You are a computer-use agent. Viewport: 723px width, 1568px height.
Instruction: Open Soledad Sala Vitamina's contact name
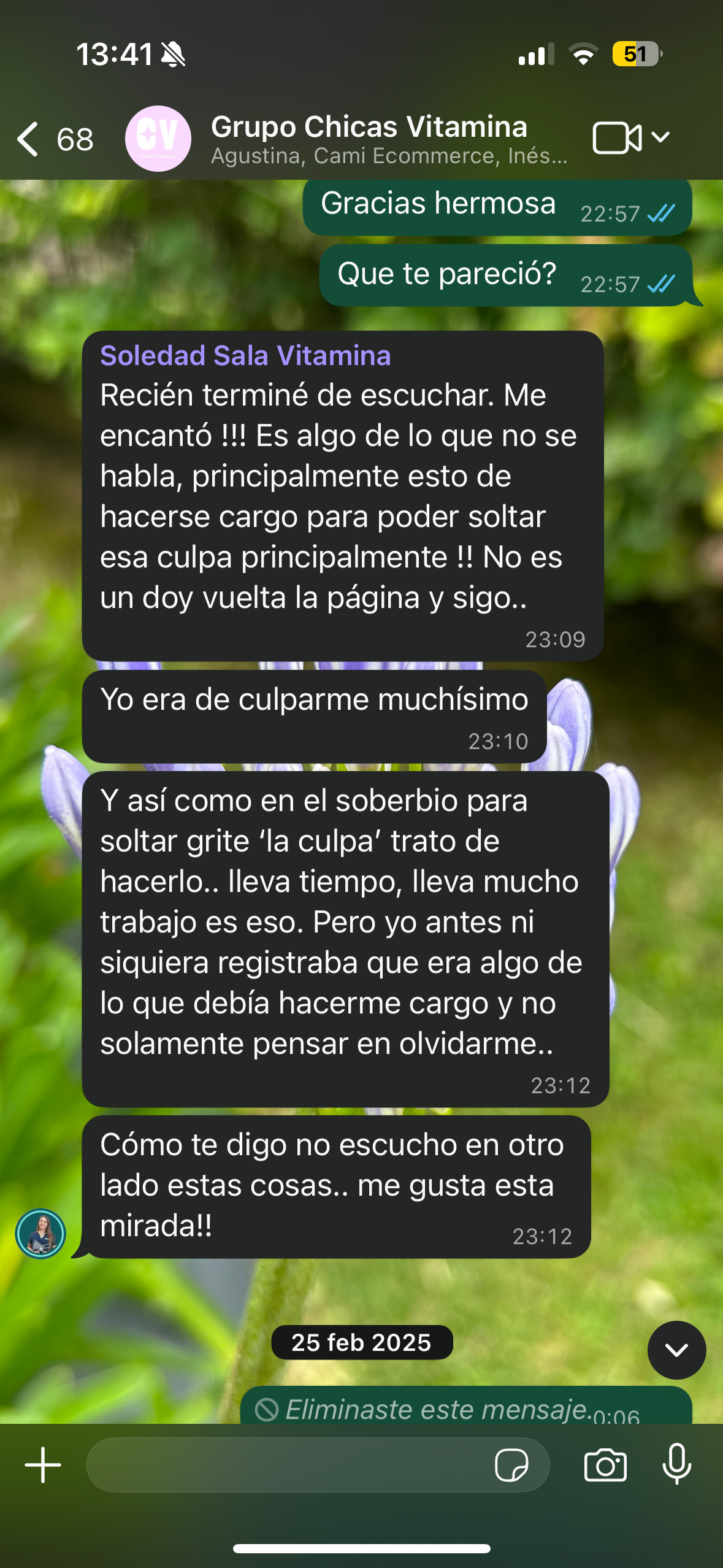point(245,356)
